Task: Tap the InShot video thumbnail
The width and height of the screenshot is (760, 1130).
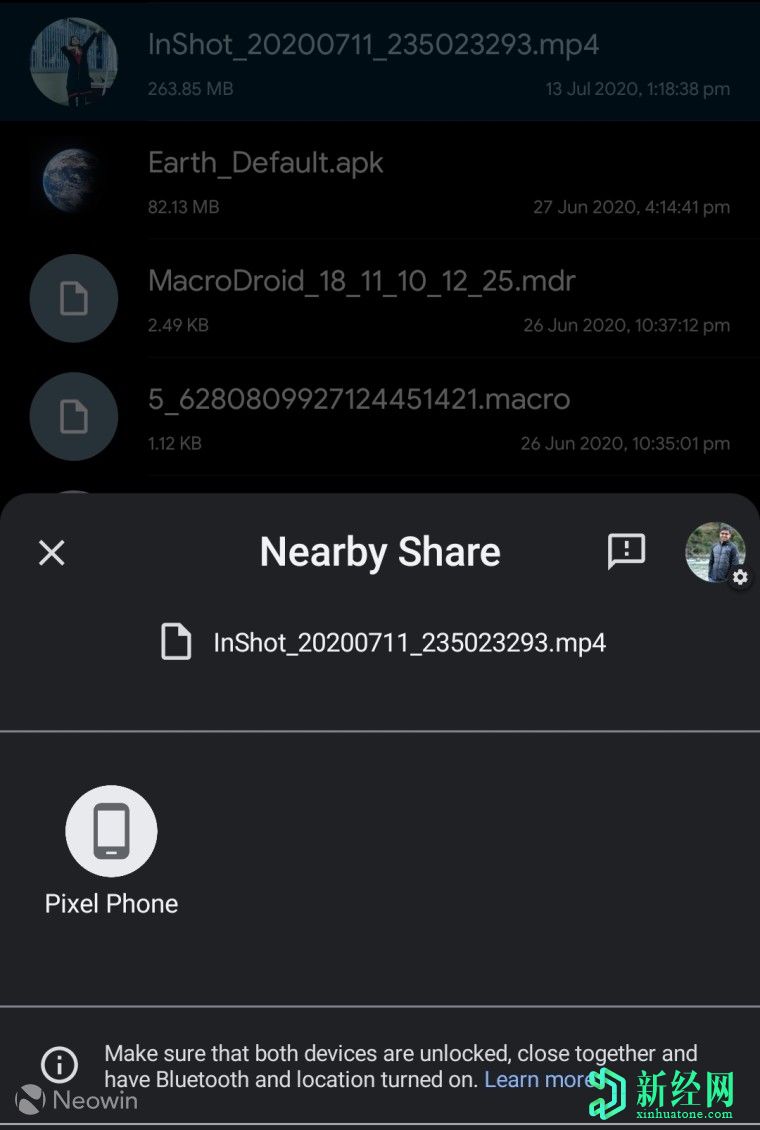Action: tap(74, 60)
